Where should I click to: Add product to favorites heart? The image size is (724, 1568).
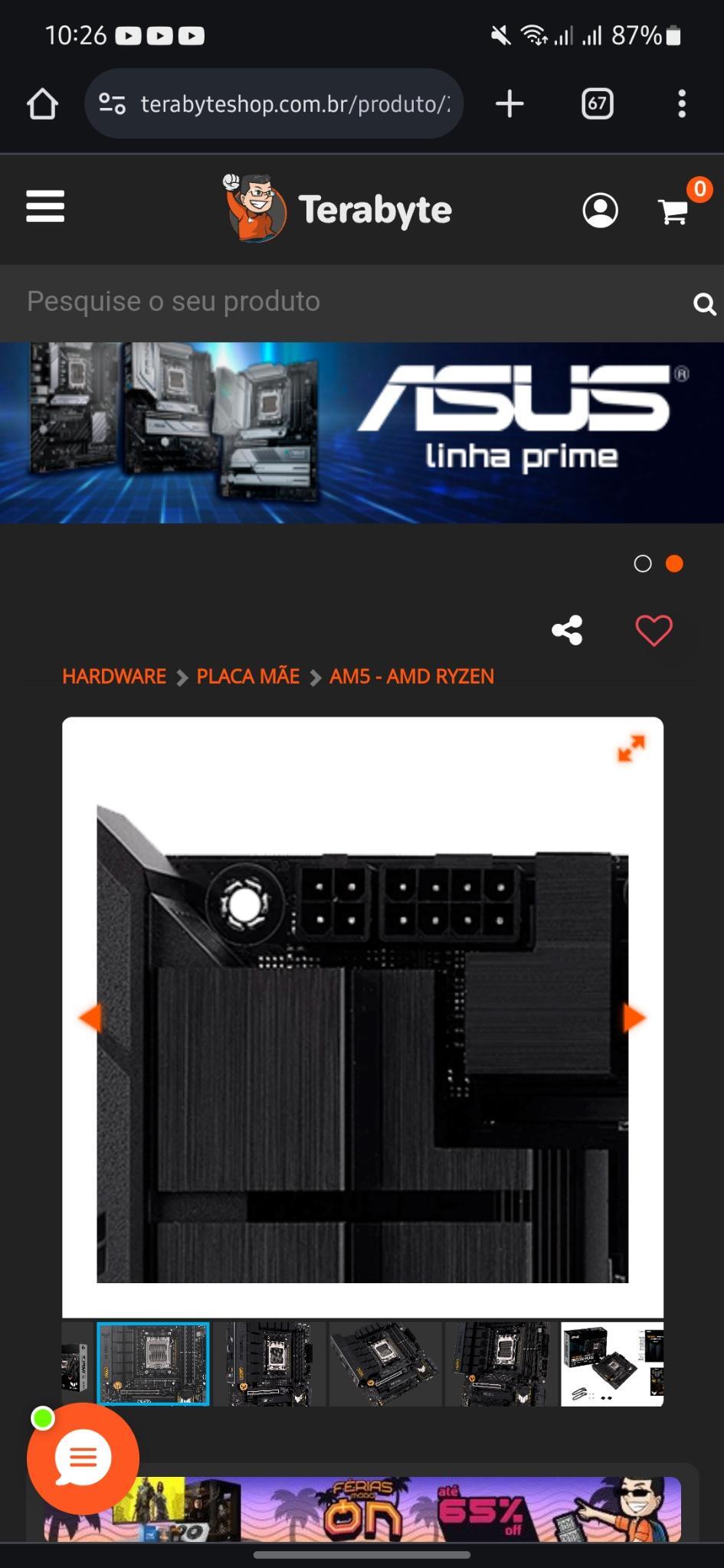tap(654, 631)
